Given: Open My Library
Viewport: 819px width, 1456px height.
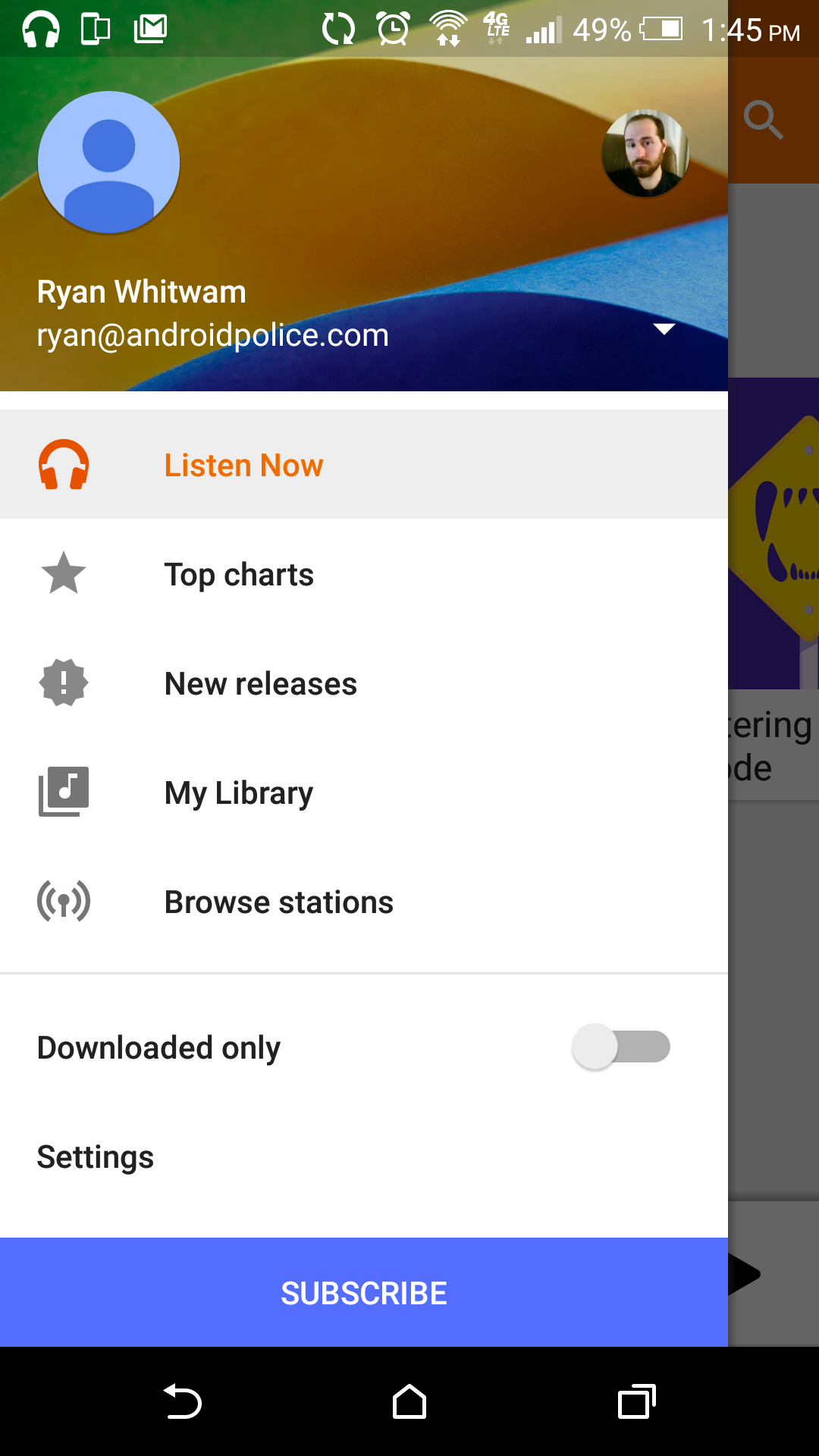Looking at the screenshot, I should (364, 792).
